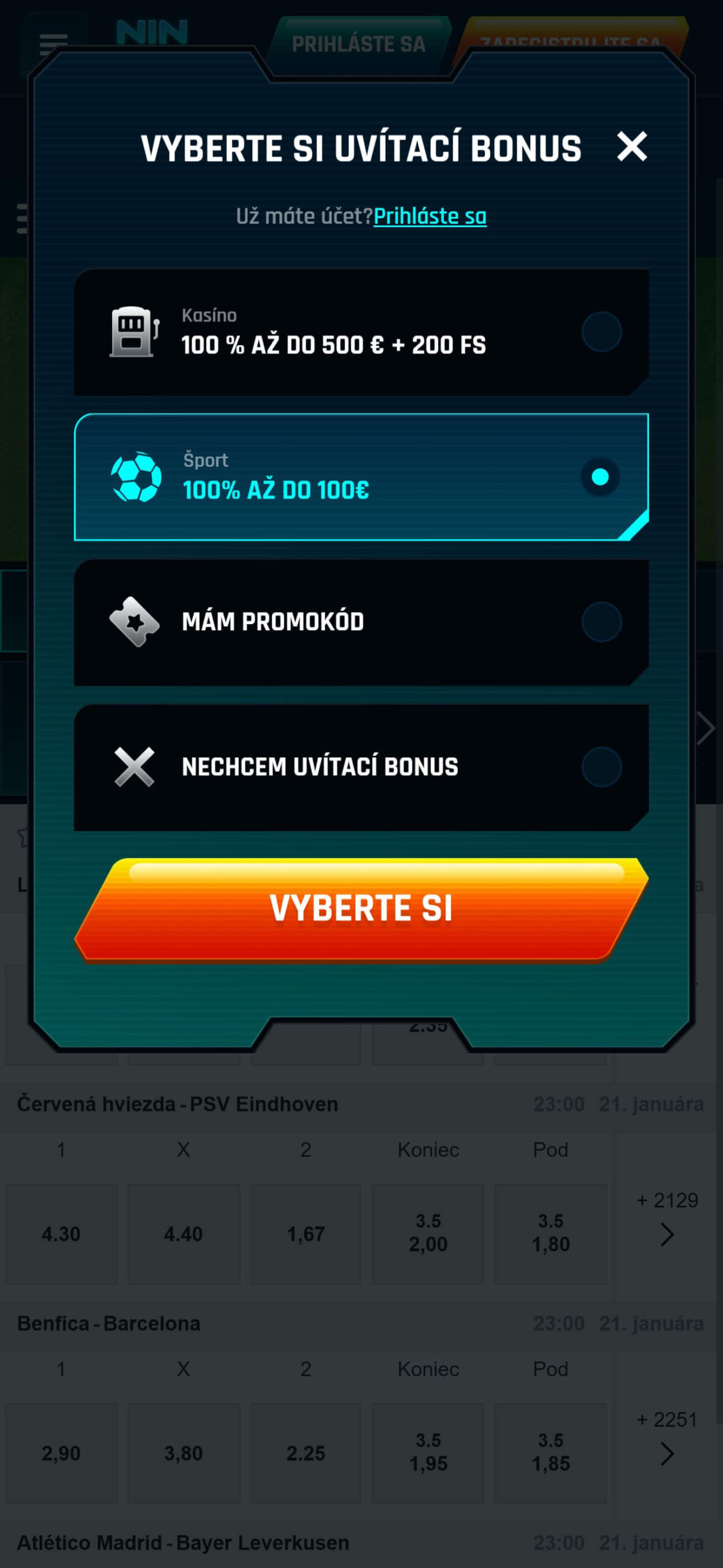The width and height of the screenshot is (723, 1568).
Task: Select the Mám promokód option
Action: click(x=361, y=622)
